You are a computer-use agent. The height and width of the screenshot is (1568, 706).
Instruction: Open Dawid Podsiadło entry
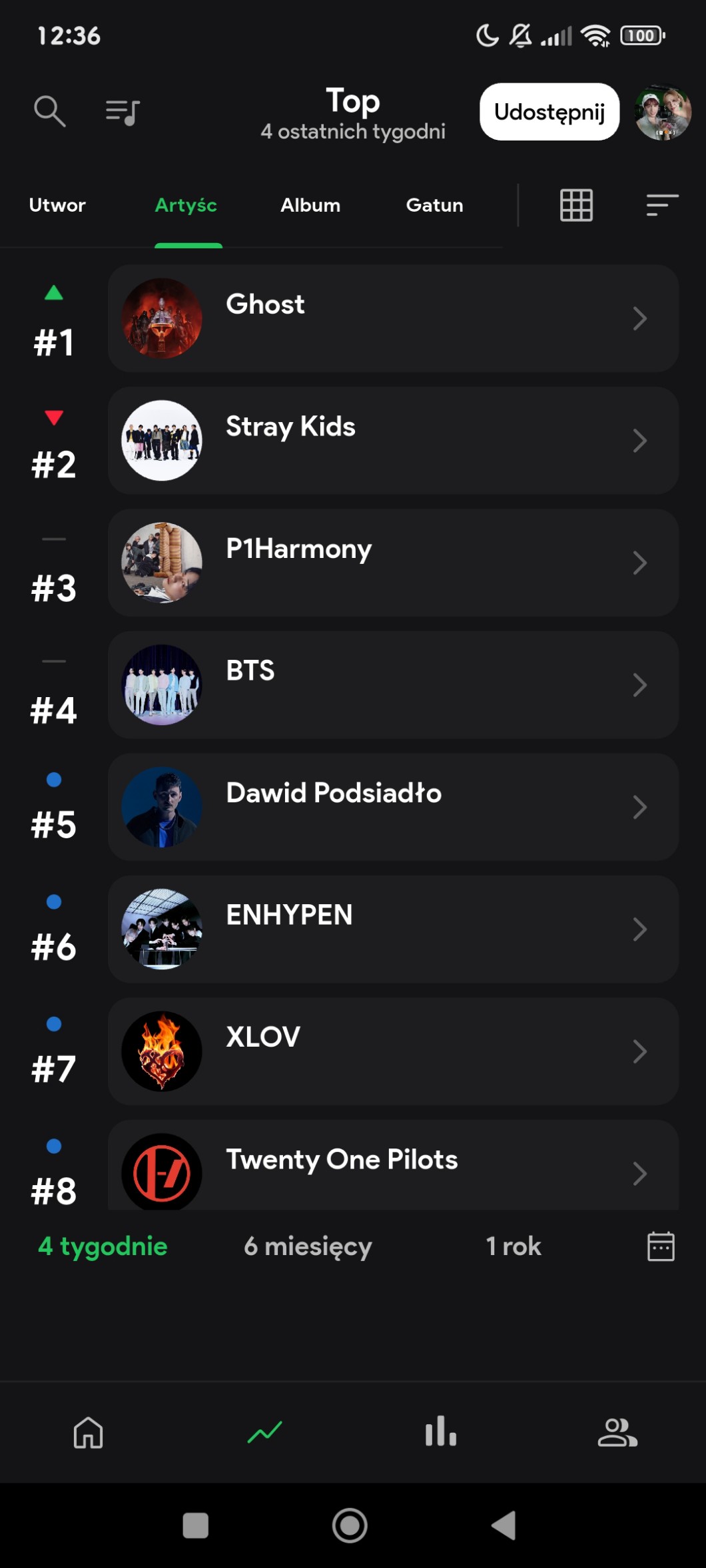pos(393,807)
